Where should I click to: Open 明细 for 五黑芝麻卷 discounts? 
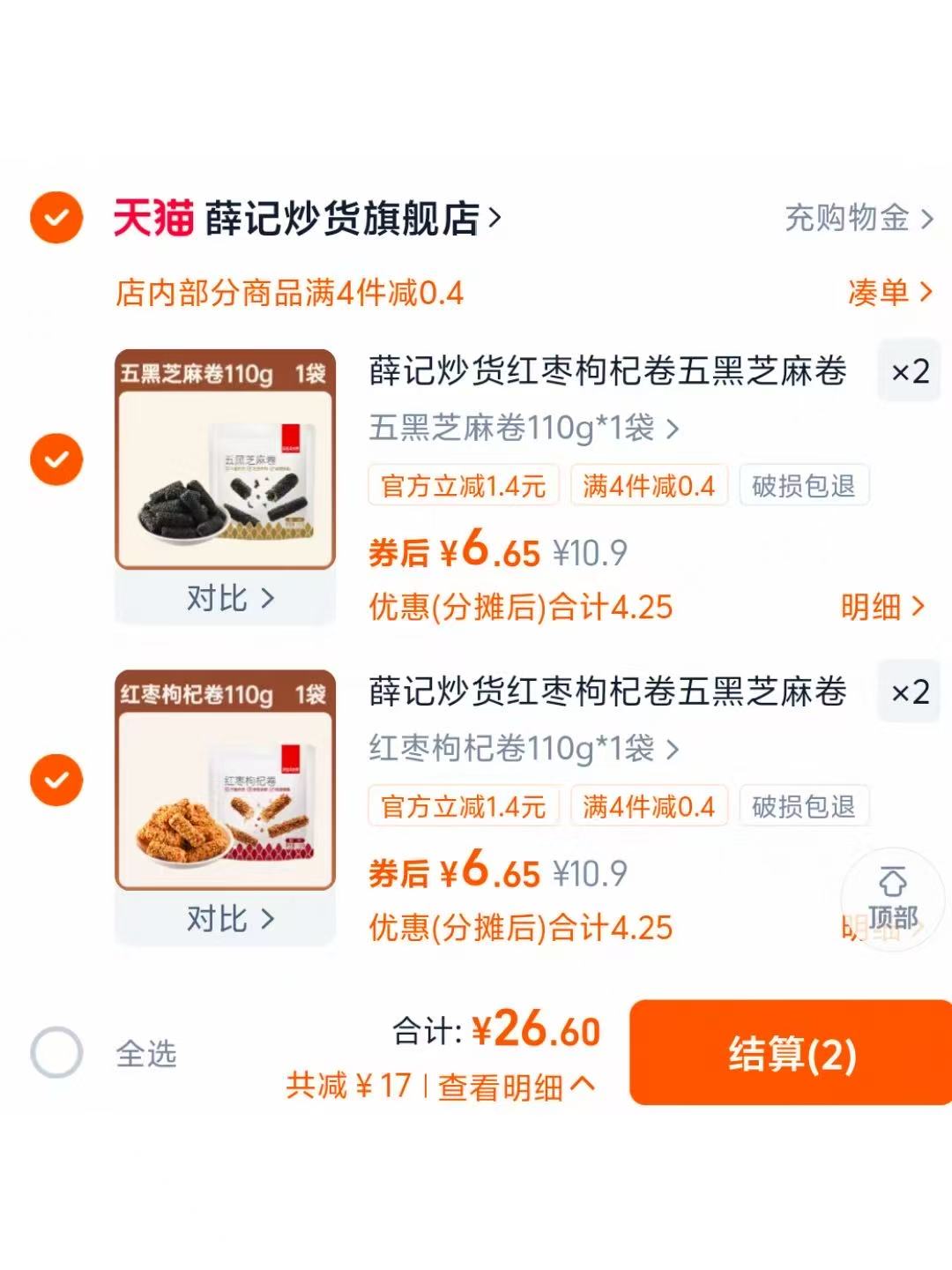(x=883, y=607)
